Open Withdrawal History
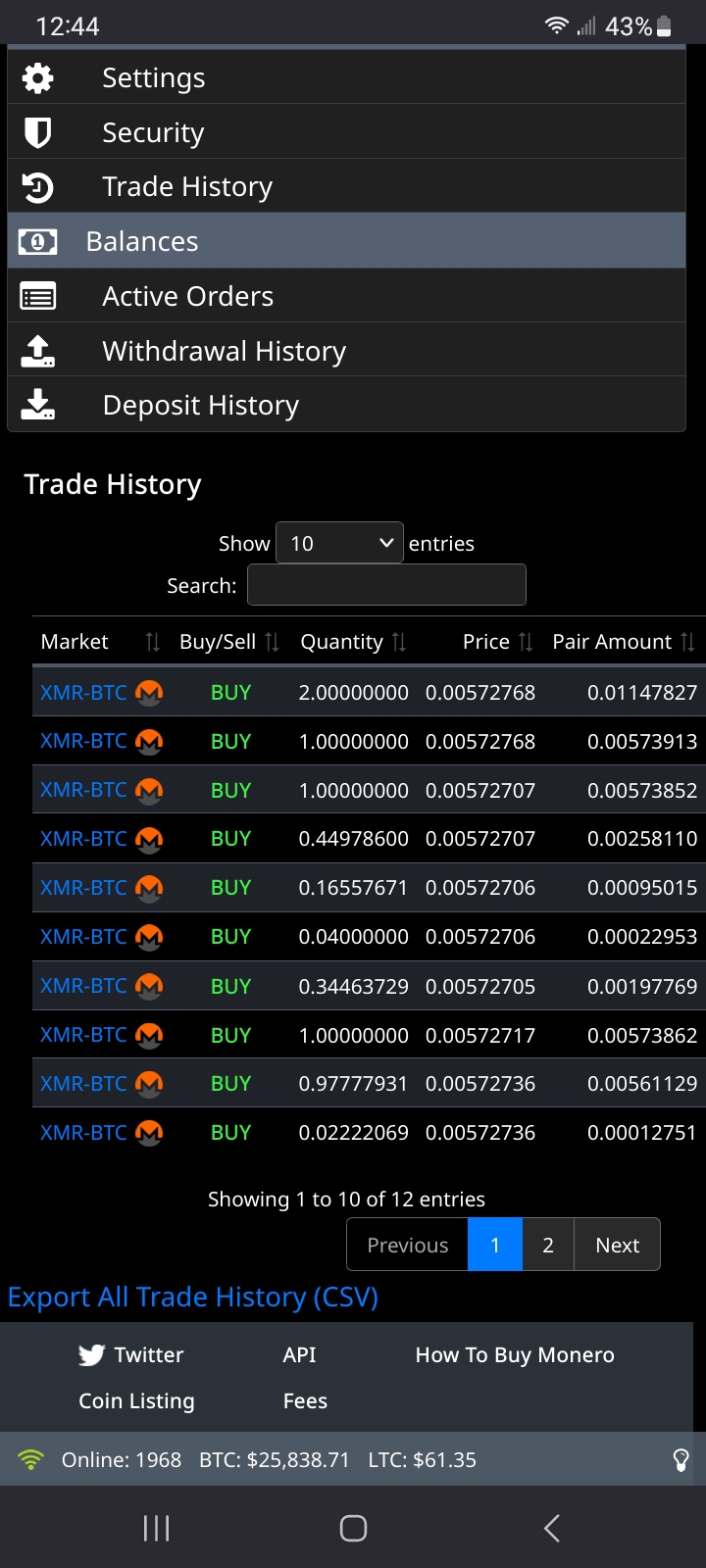 point(346,351)
